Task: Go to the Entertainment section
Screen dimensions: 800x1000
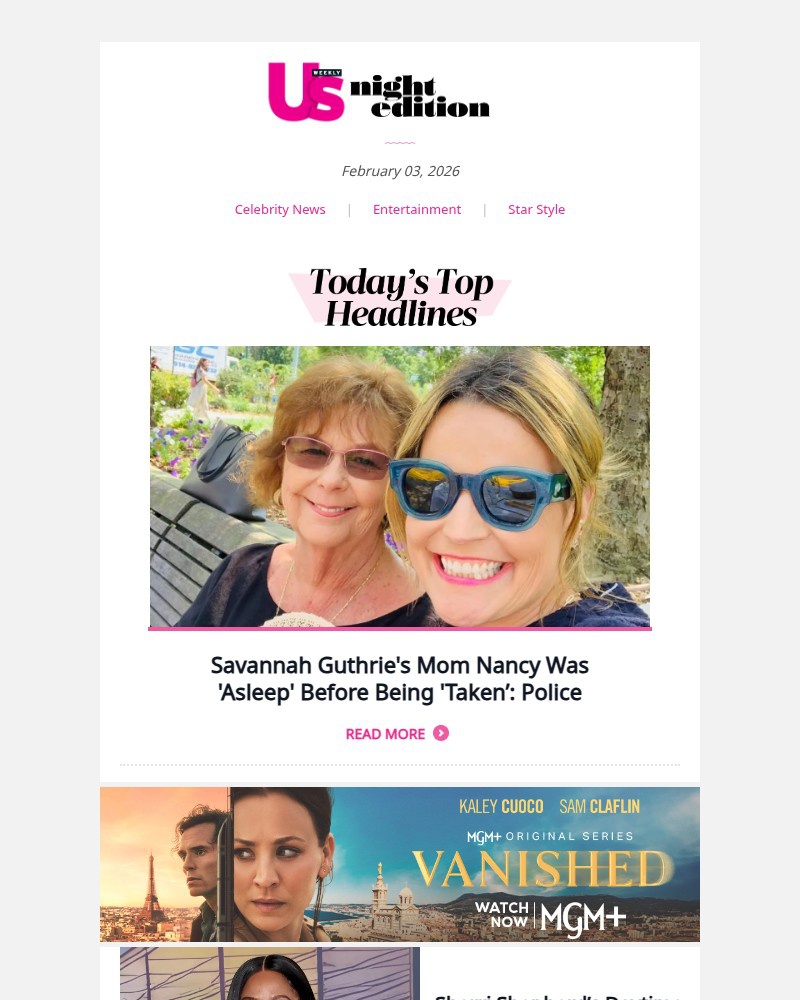Action: (417, 209)
